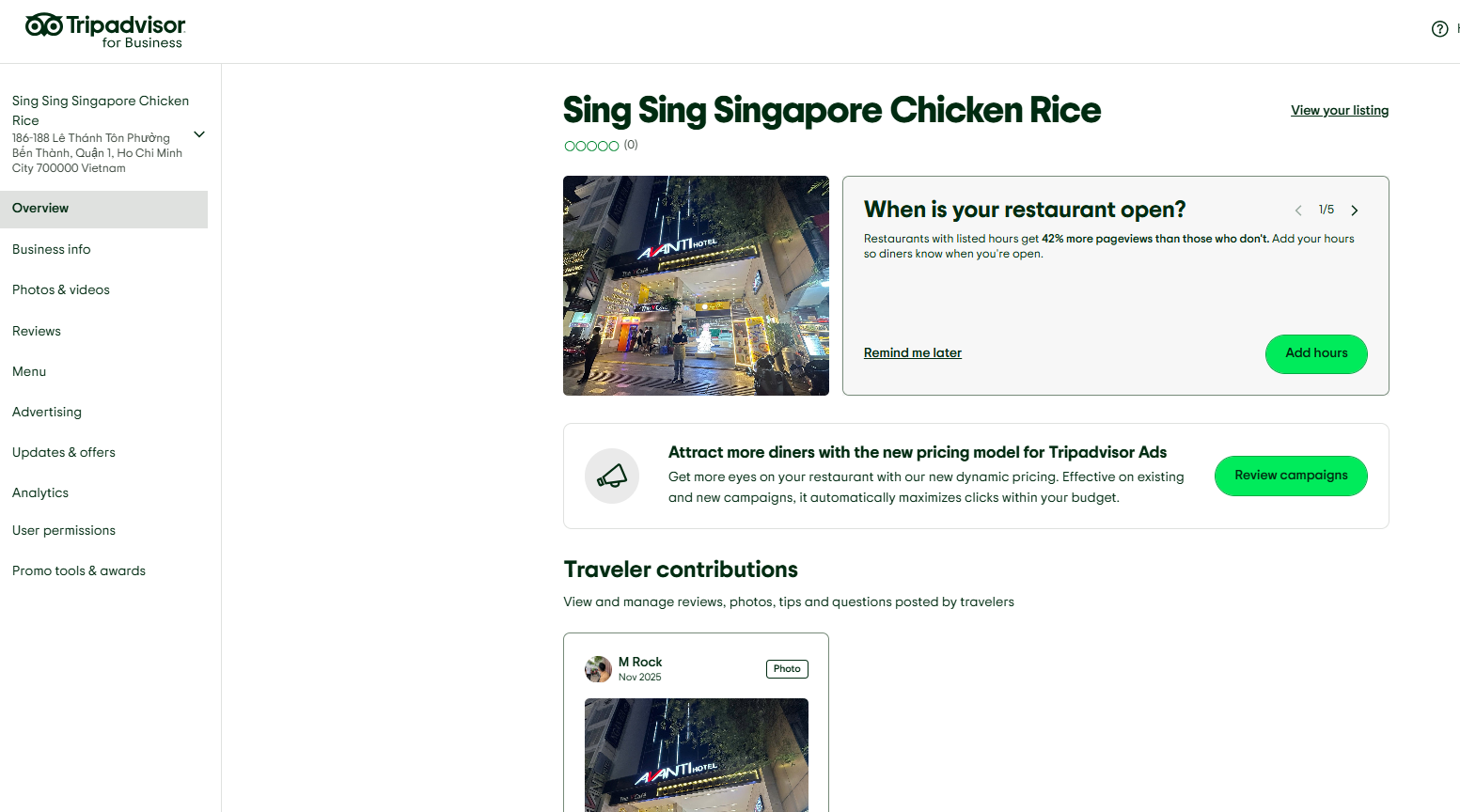This screenshot has width=1460, height=812.
Task: Open Advertising page
Action: pos(47,412)
